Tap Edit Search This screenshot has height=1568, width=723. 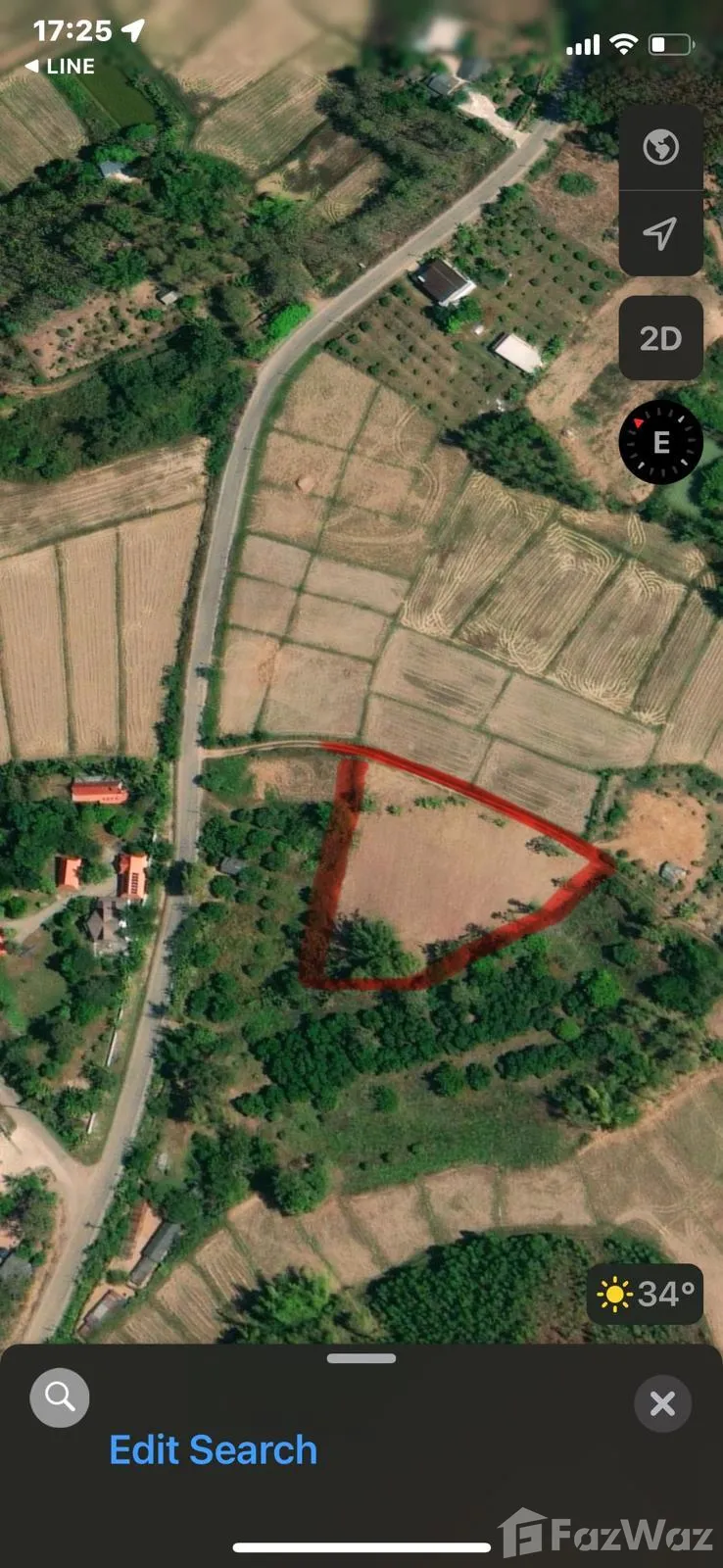213,1449
